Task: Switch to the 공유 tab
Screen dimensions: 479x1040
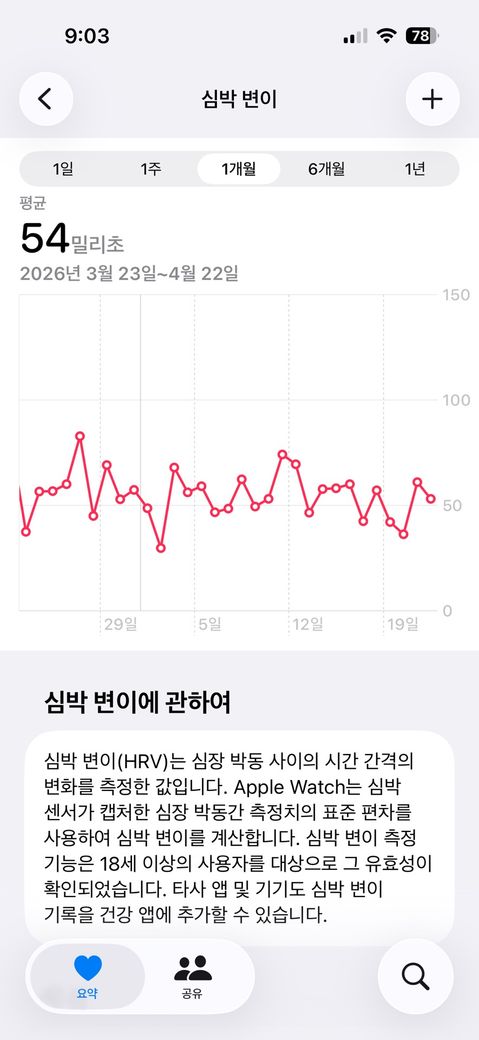Action: coord(193,977)
